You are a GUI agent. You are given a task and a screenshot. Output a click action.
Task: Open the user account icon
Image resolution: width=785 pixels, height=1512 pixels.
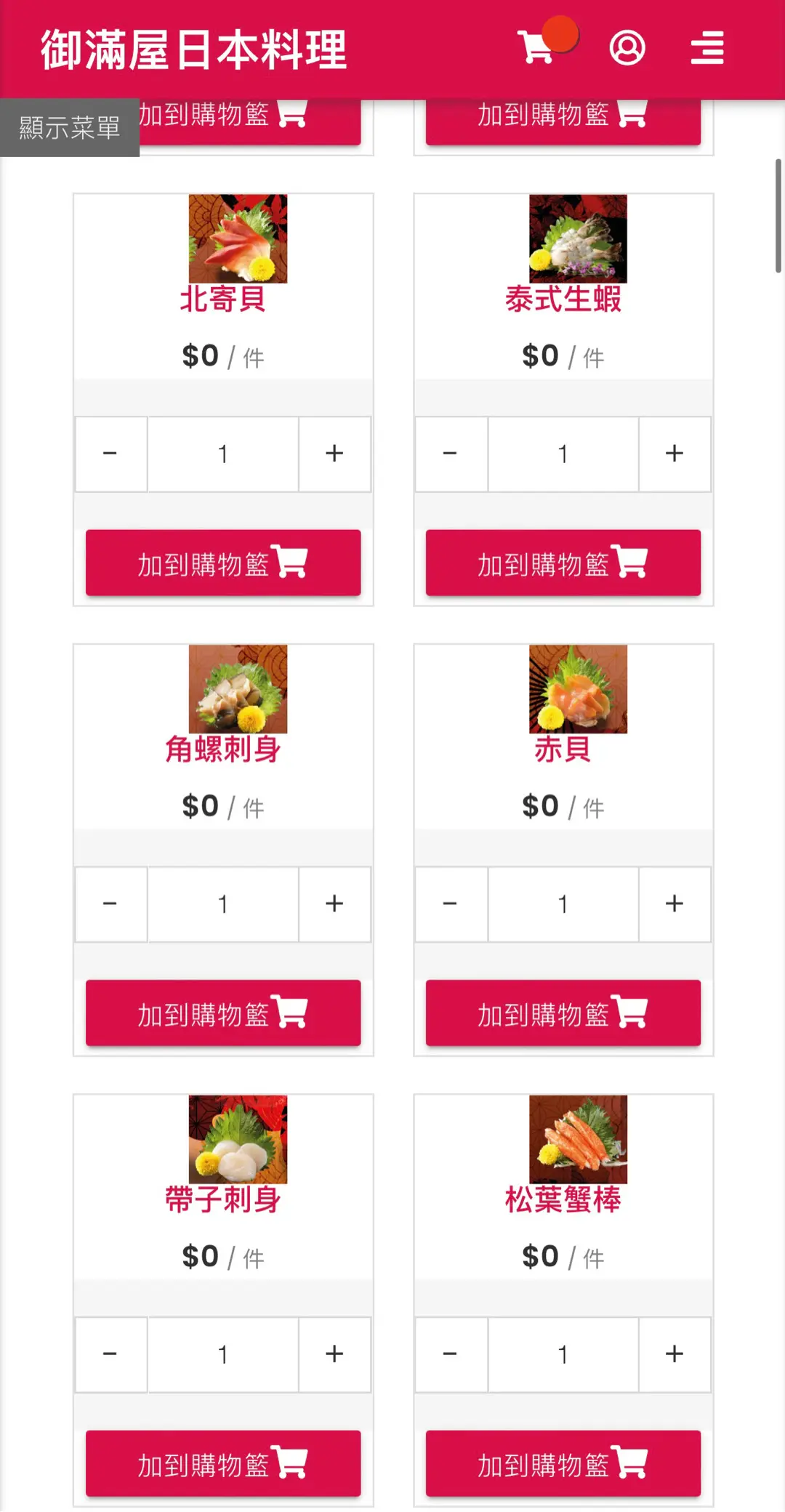(x=627, y=48)
